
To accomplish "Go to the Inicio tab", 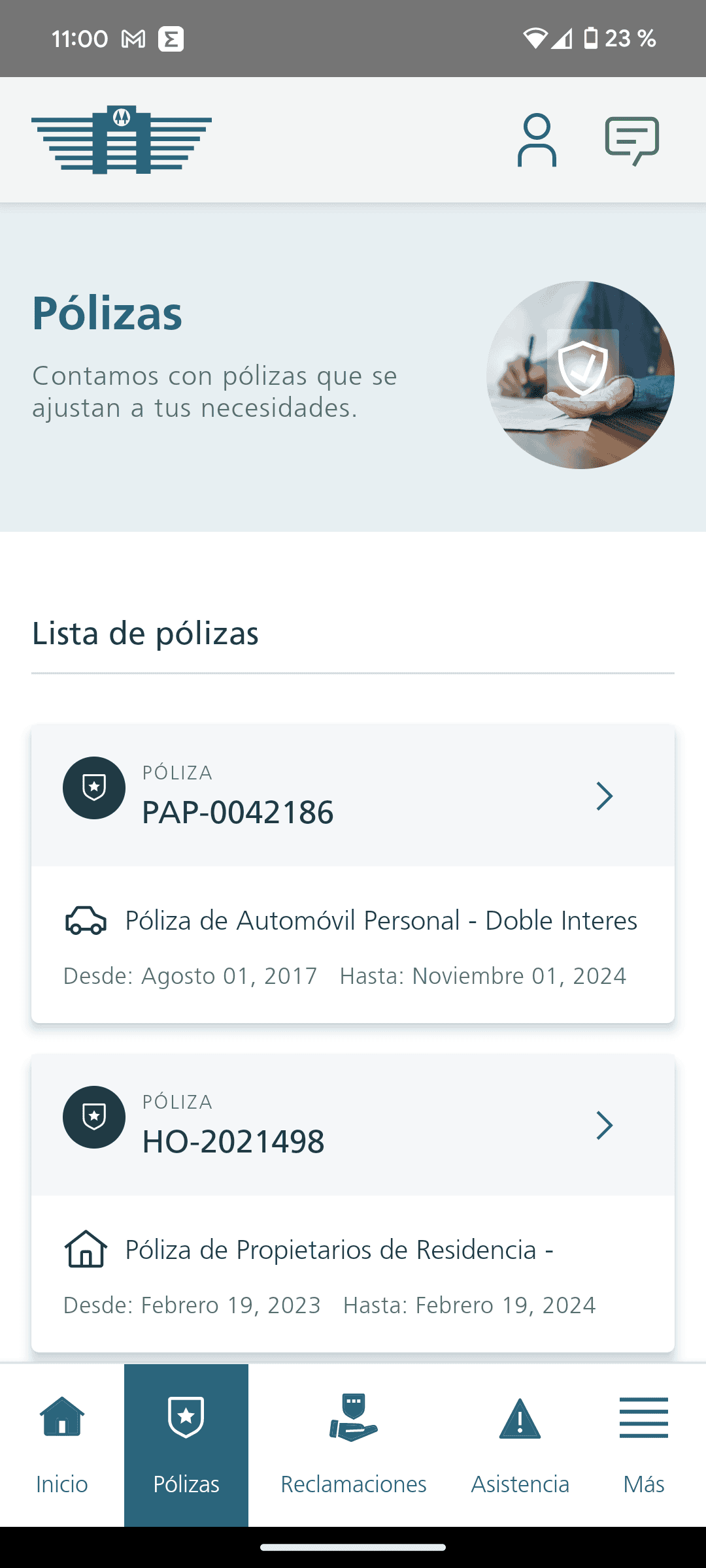I will [62, 1445].
